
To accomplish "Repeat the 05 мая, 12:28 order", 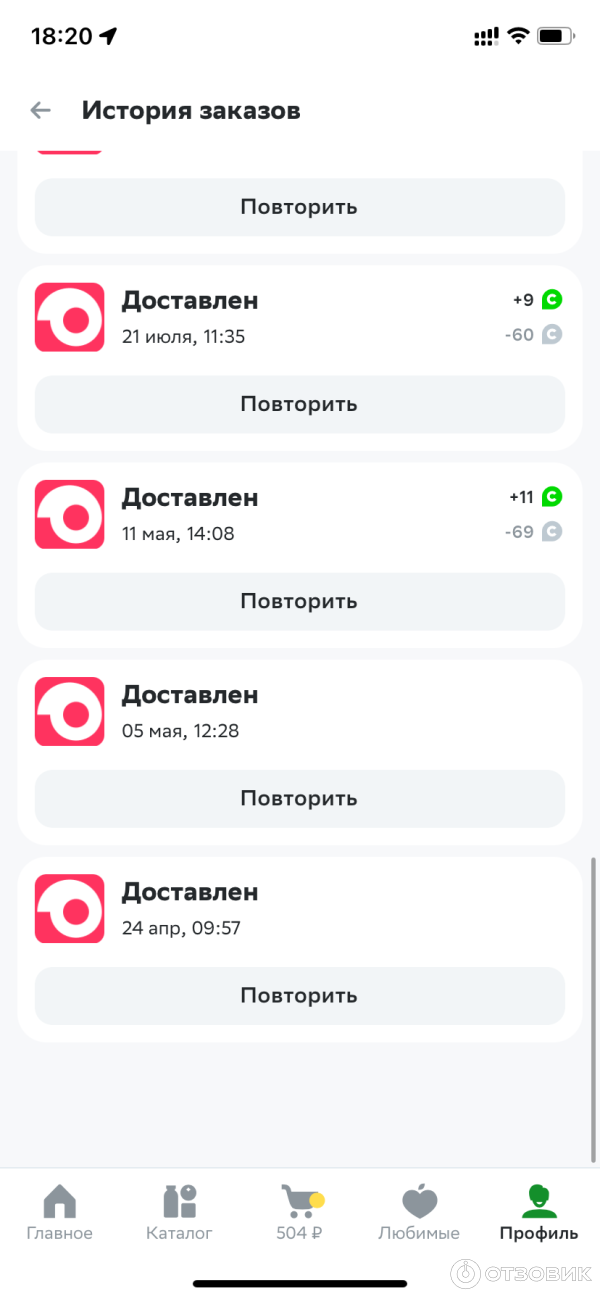I will 299,798.
